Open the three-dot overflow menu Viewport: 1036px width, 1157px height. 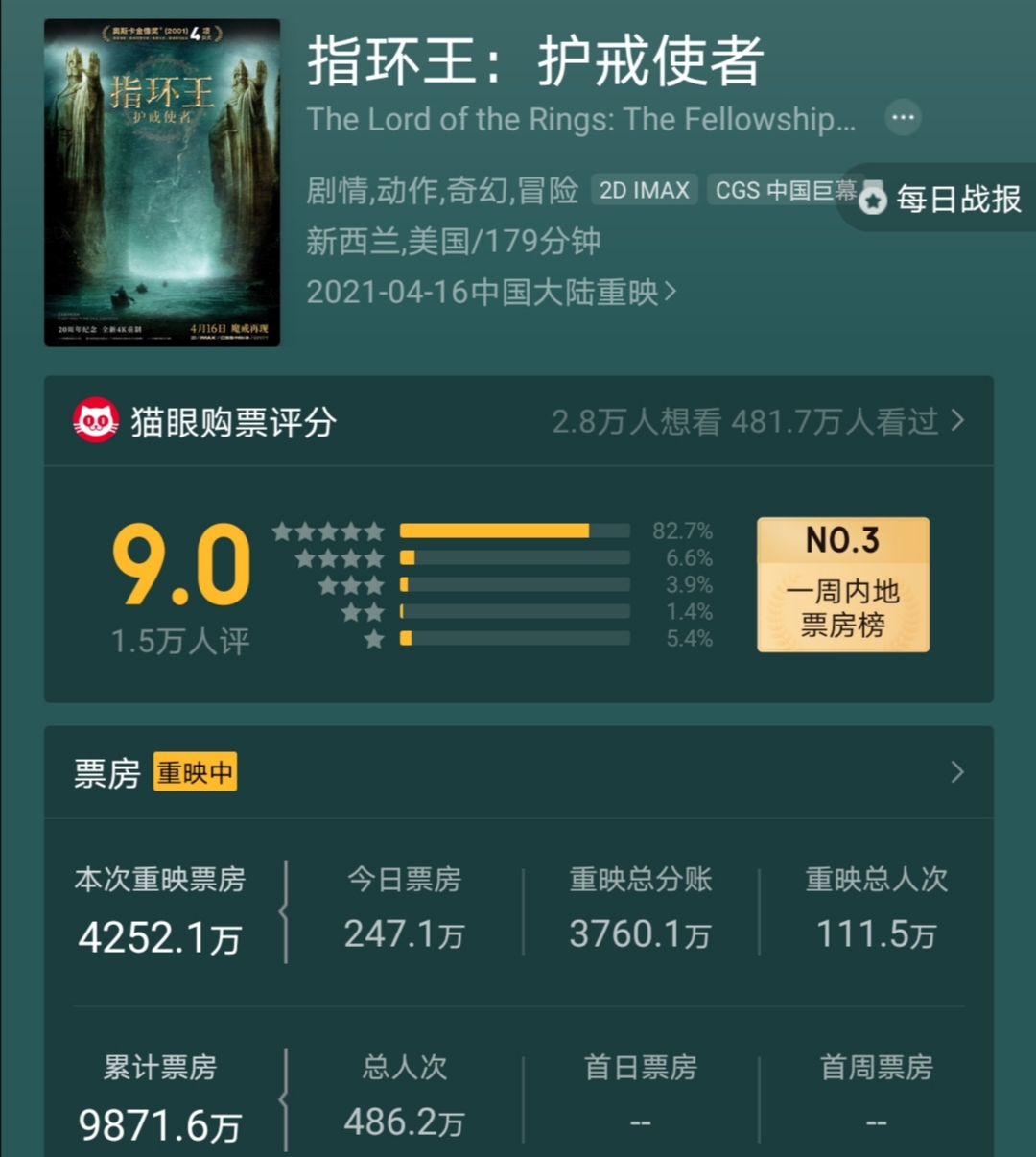point(903,118)
